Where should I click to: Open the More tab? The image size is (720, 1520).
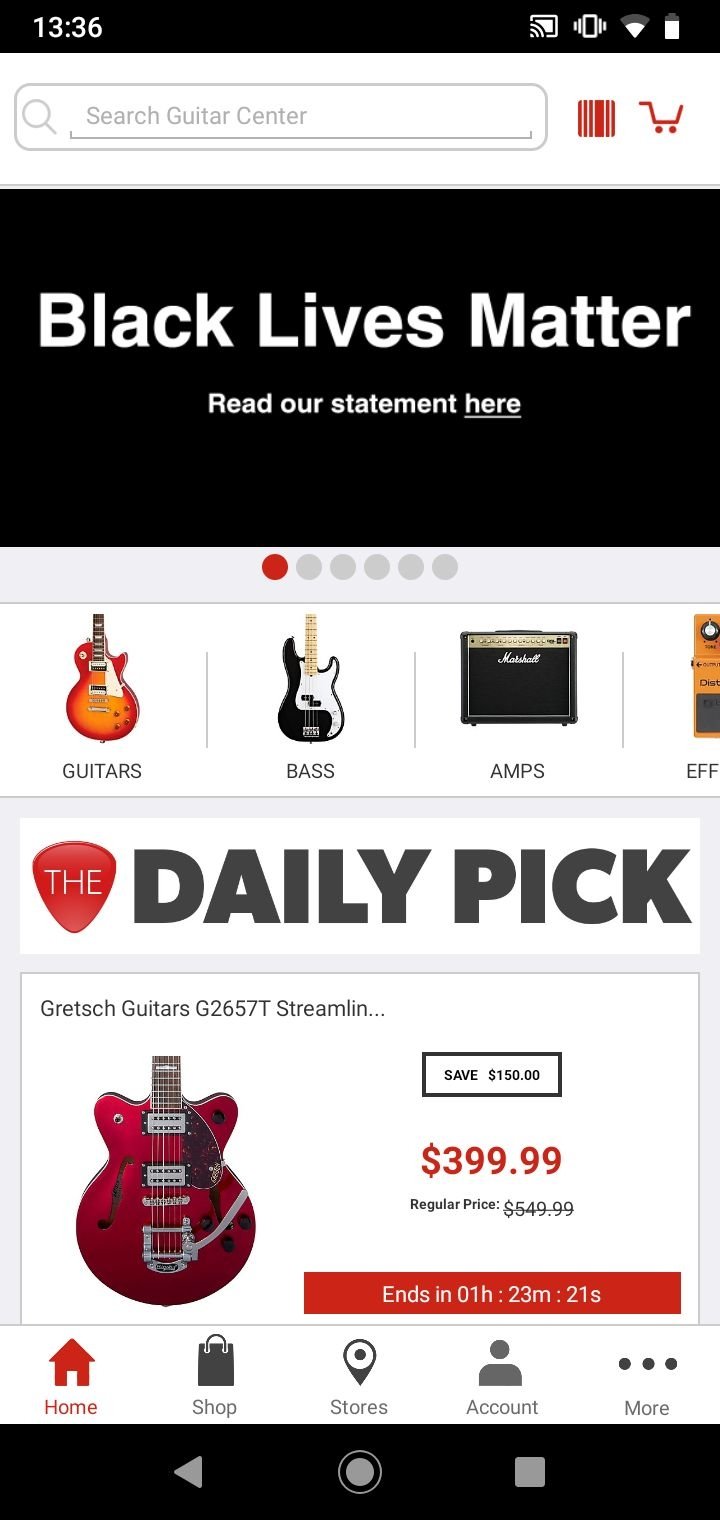pyautogui.click(x=647, y=1376)
